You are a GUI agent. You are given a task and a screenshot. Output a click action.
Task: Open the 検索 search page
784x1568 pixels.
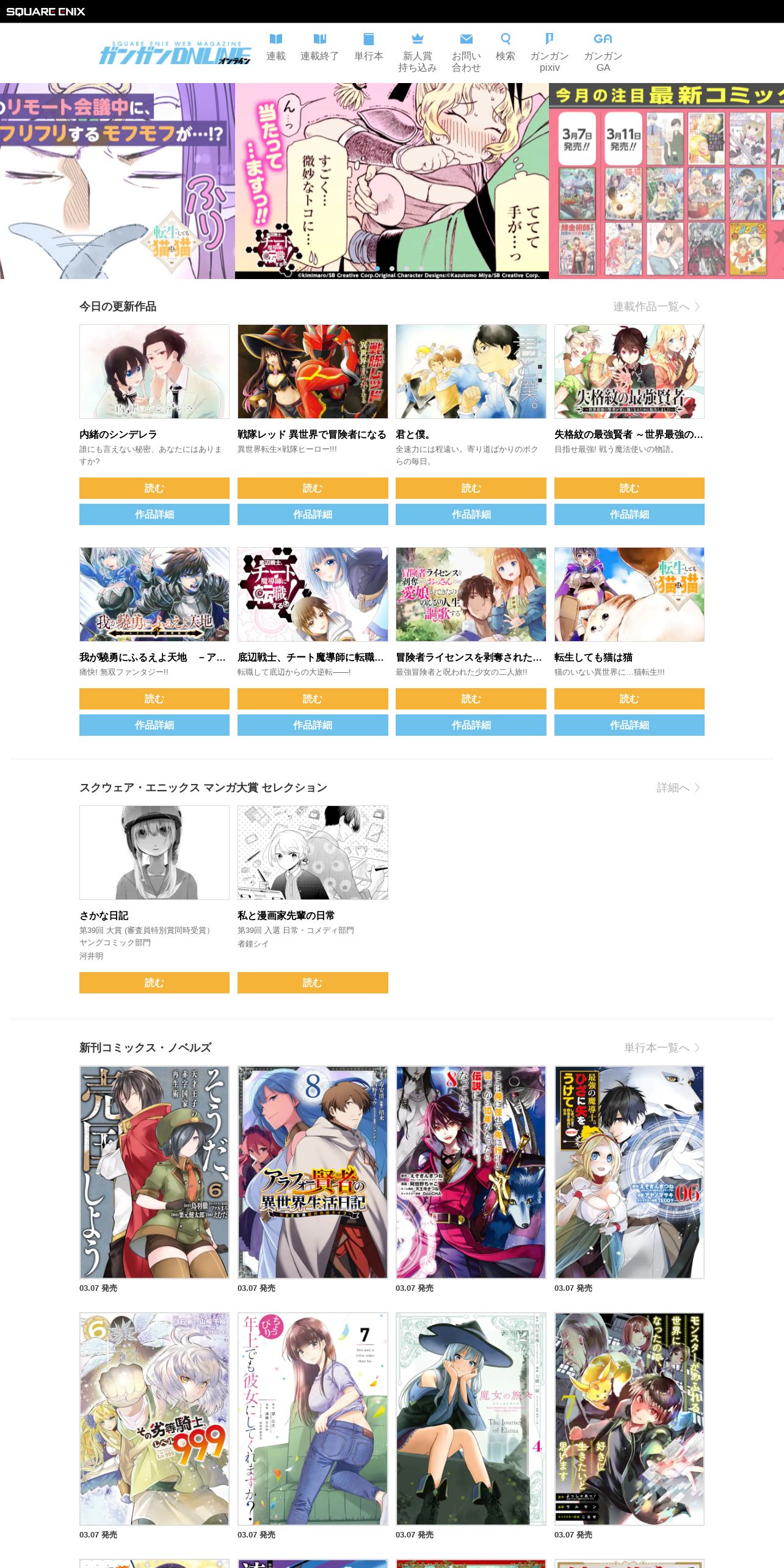point(506,48)
